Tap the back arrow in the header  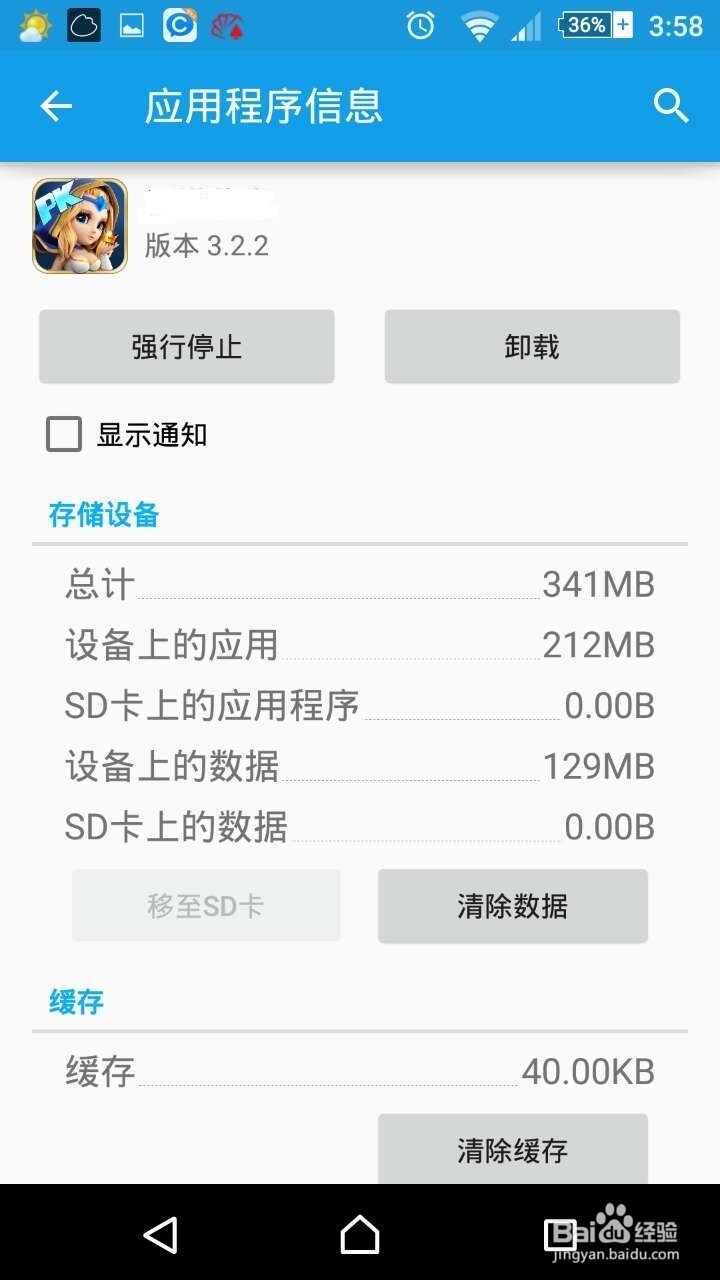(x=55, y=106)
